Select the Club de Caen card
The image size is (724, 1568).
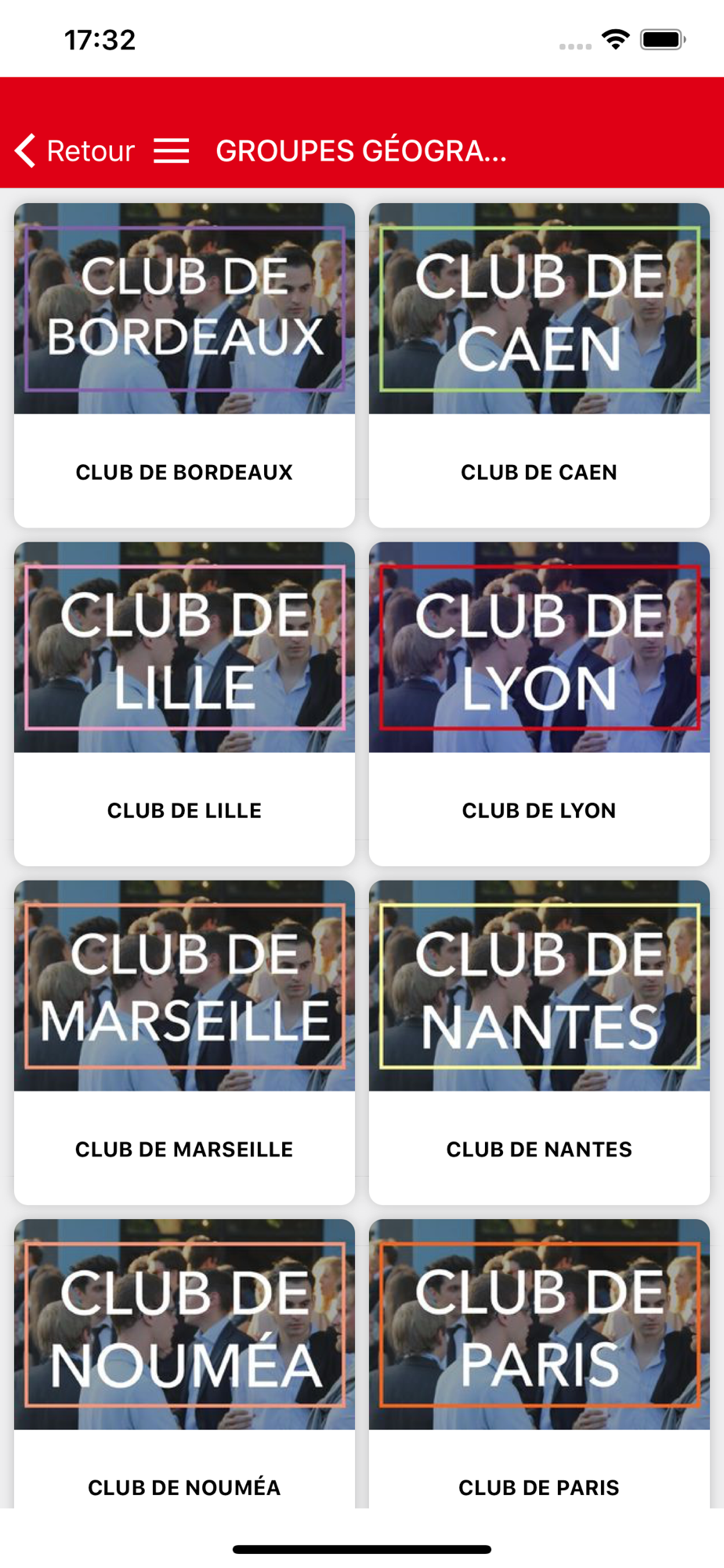539,365
